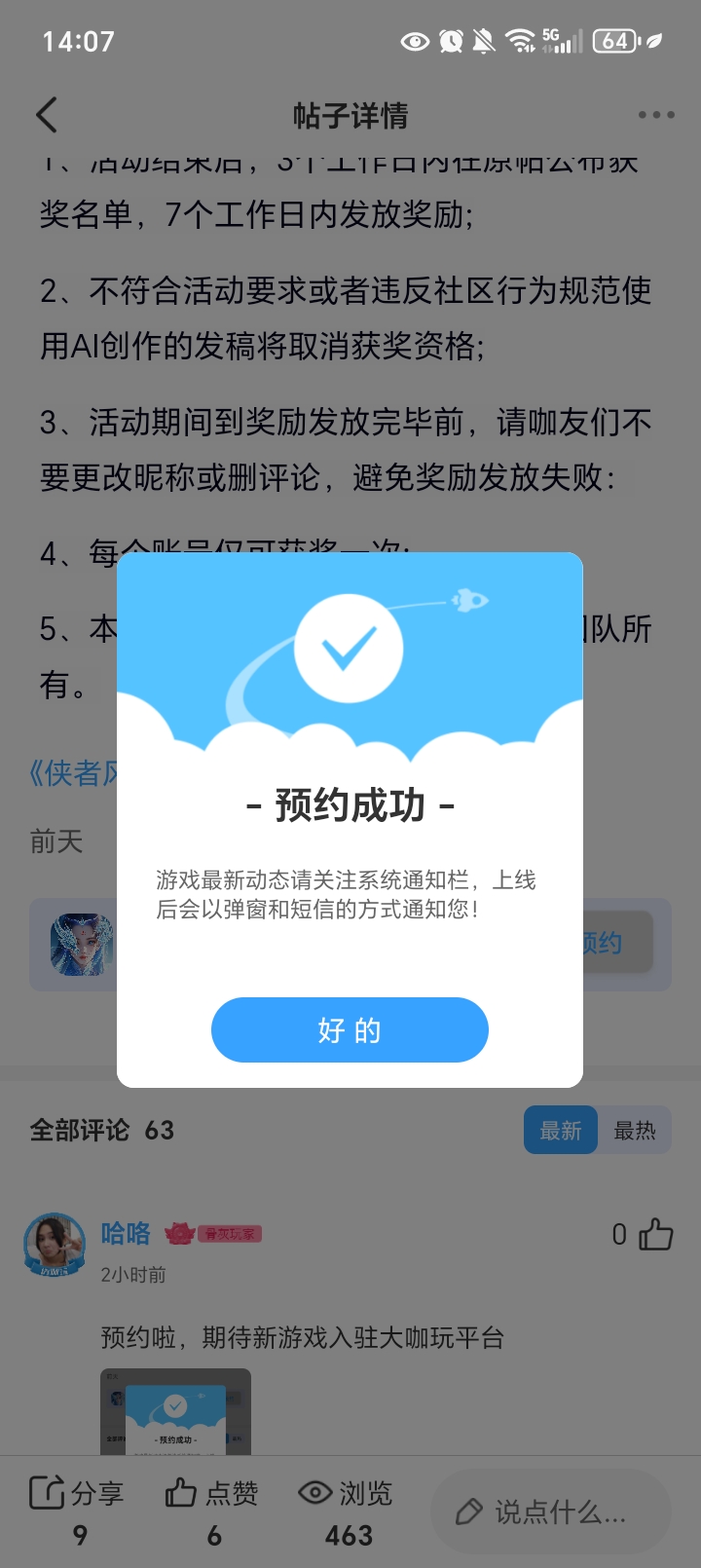
Task: Confirm the dialog with 好的 button
Action: (350, 1029)
